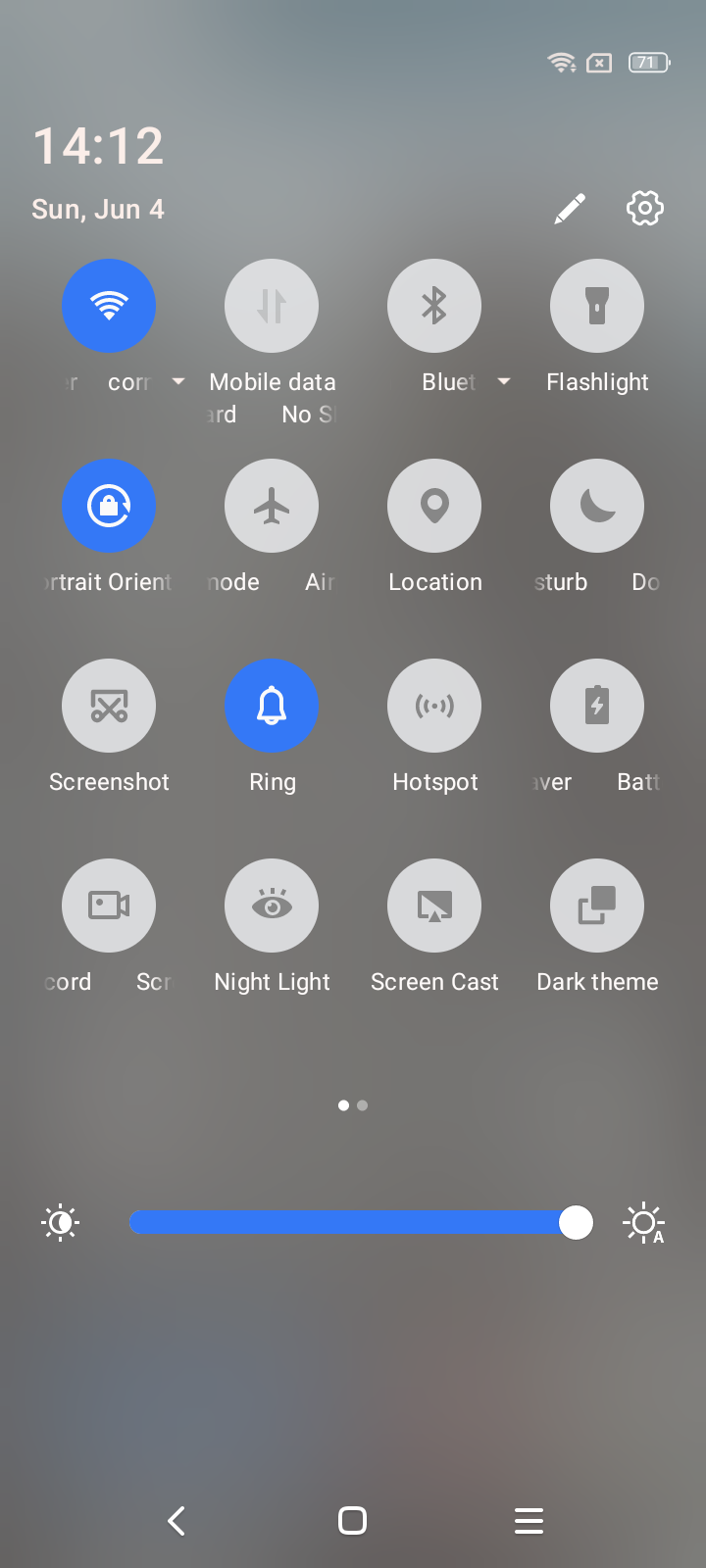Enable Dark theme
Viewport: 706px width, 1568px height.
[597, 906]
